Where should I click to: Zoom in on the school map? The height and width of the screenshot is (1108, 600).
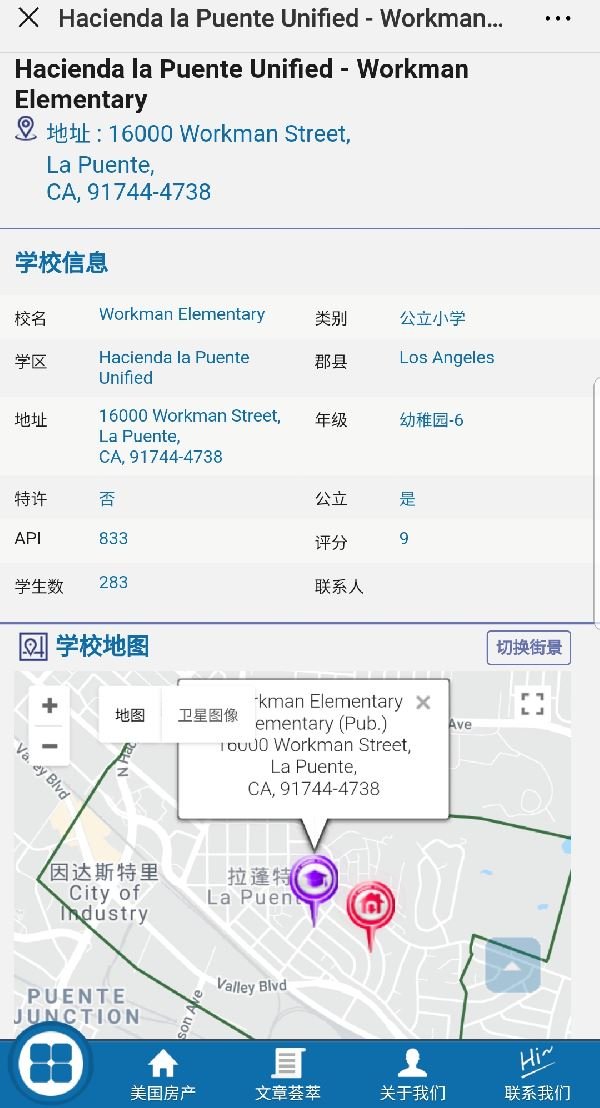[x=49, y=706]
